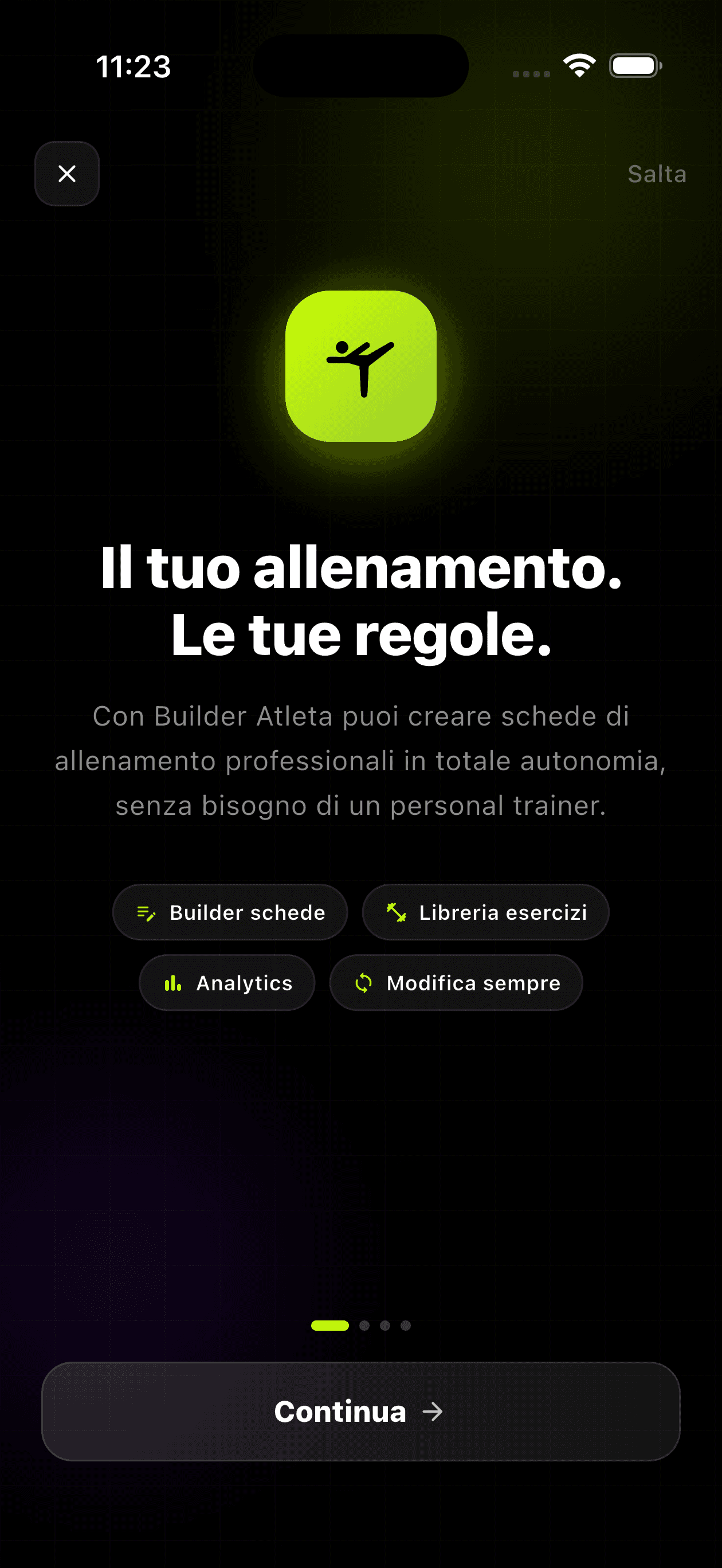The height and width of the screenshot is (1568, 722).
Task: Close onboarding with the X button
Action: point(67,174)
